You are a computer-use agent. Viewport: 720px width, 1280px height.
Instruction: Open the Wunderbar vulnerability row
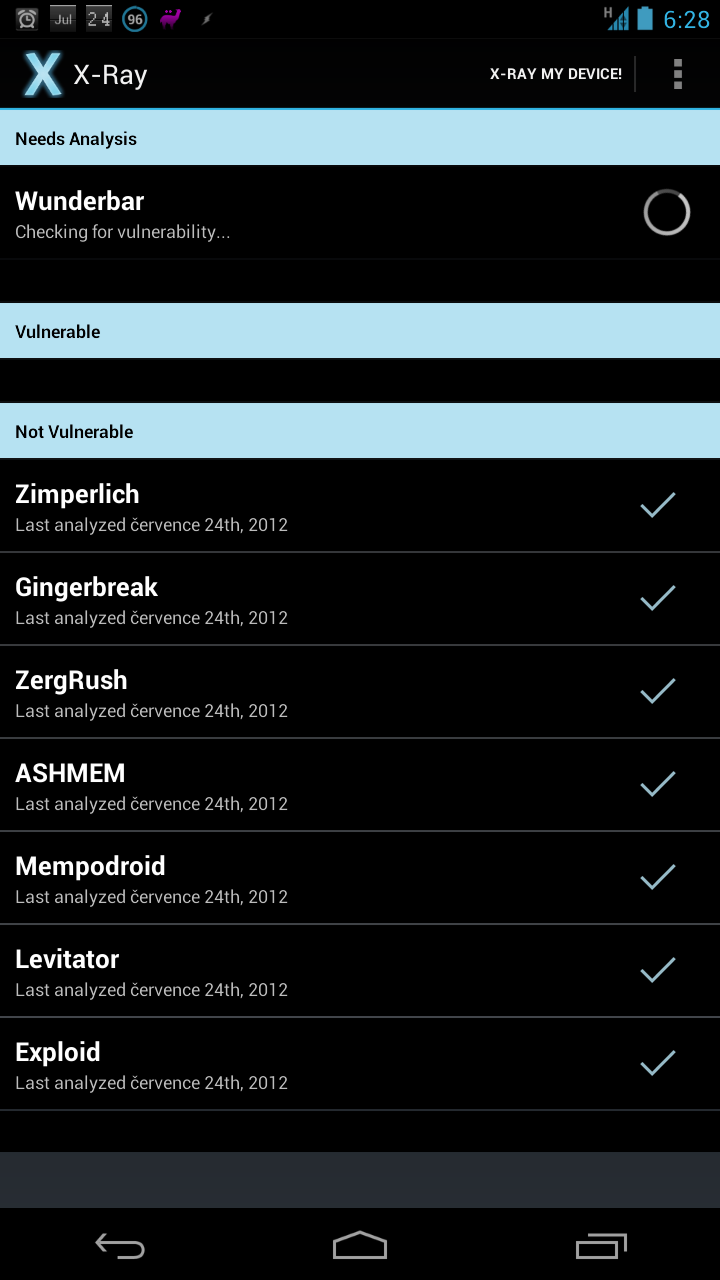[360, 213]
